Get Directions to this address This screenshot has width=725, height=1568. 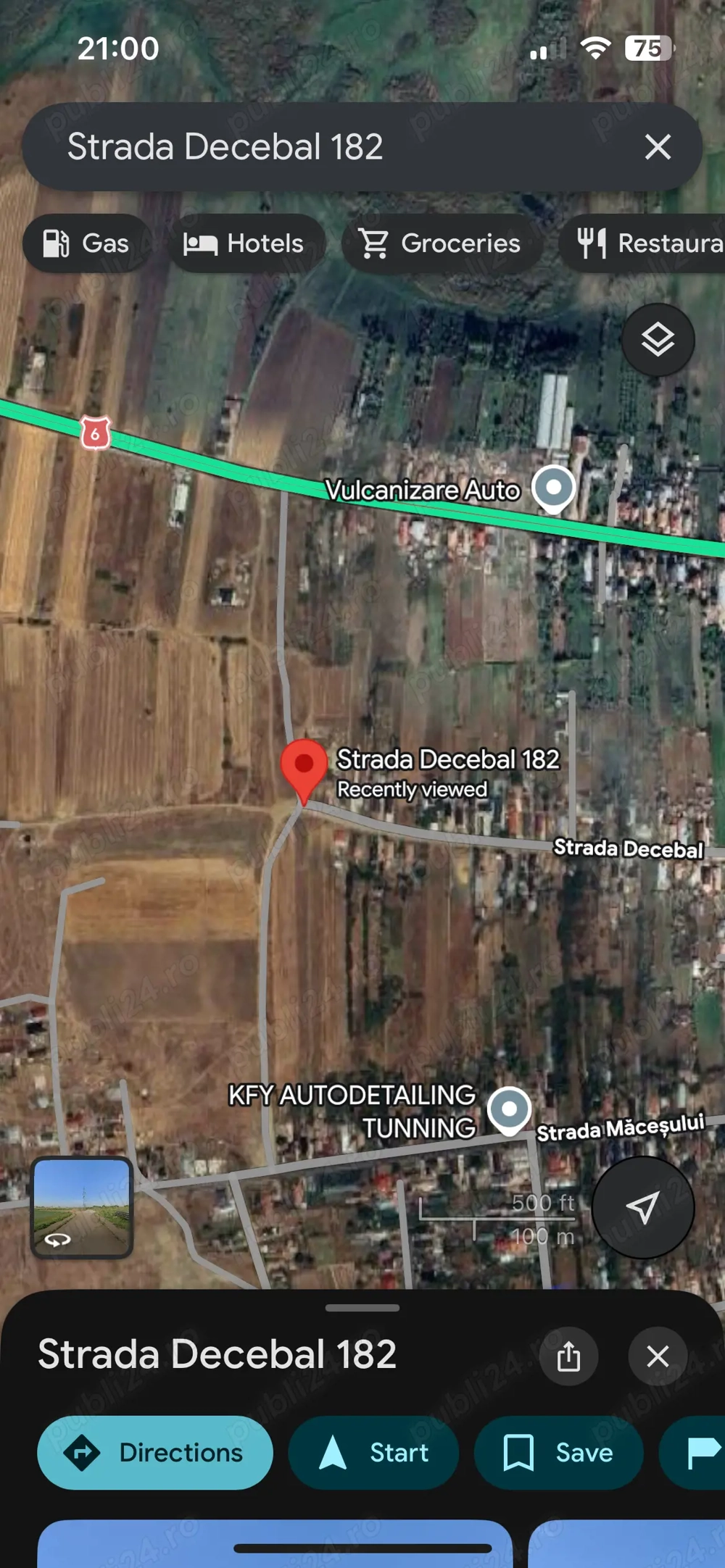pyautogui.click(x=155, y=1453)
